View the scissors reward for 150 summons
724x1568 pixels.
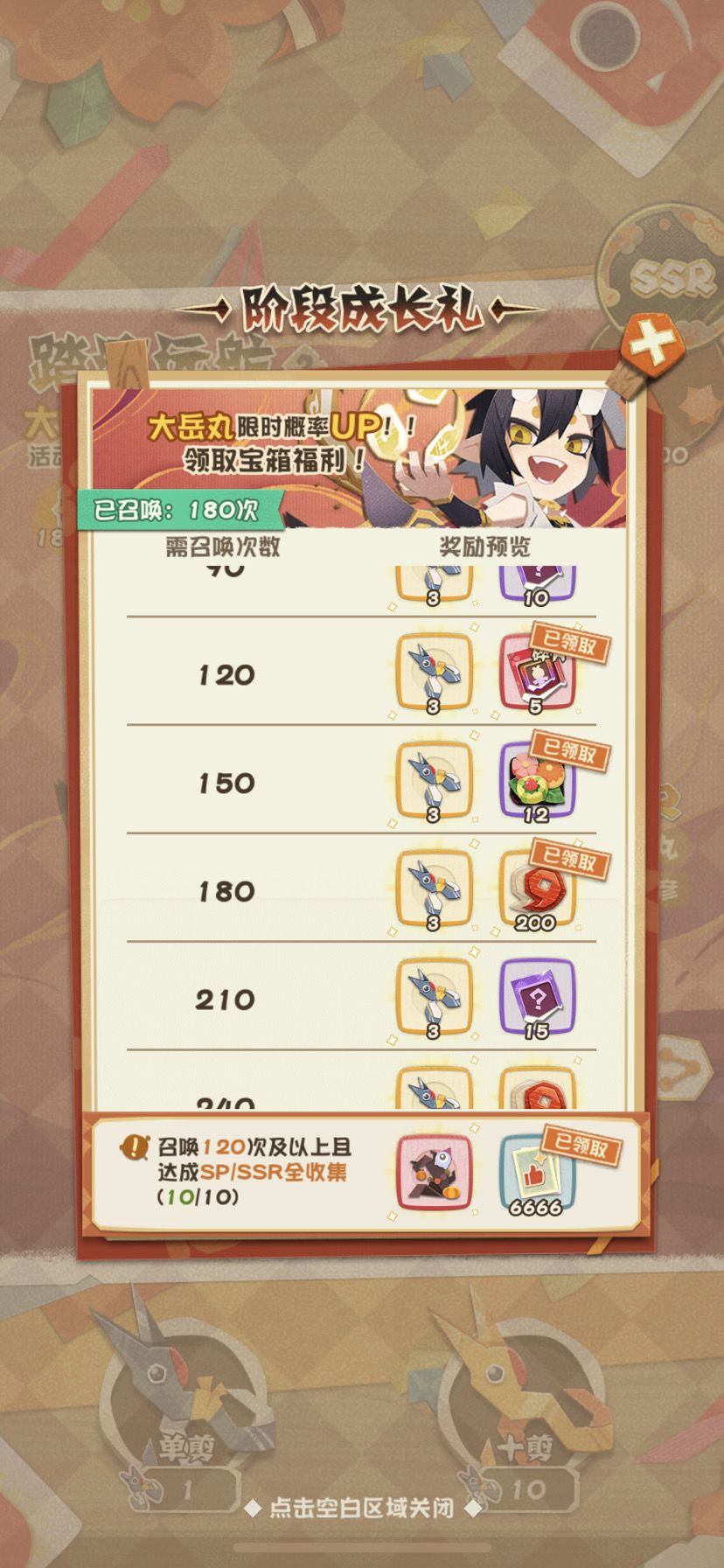coord(434,779)
